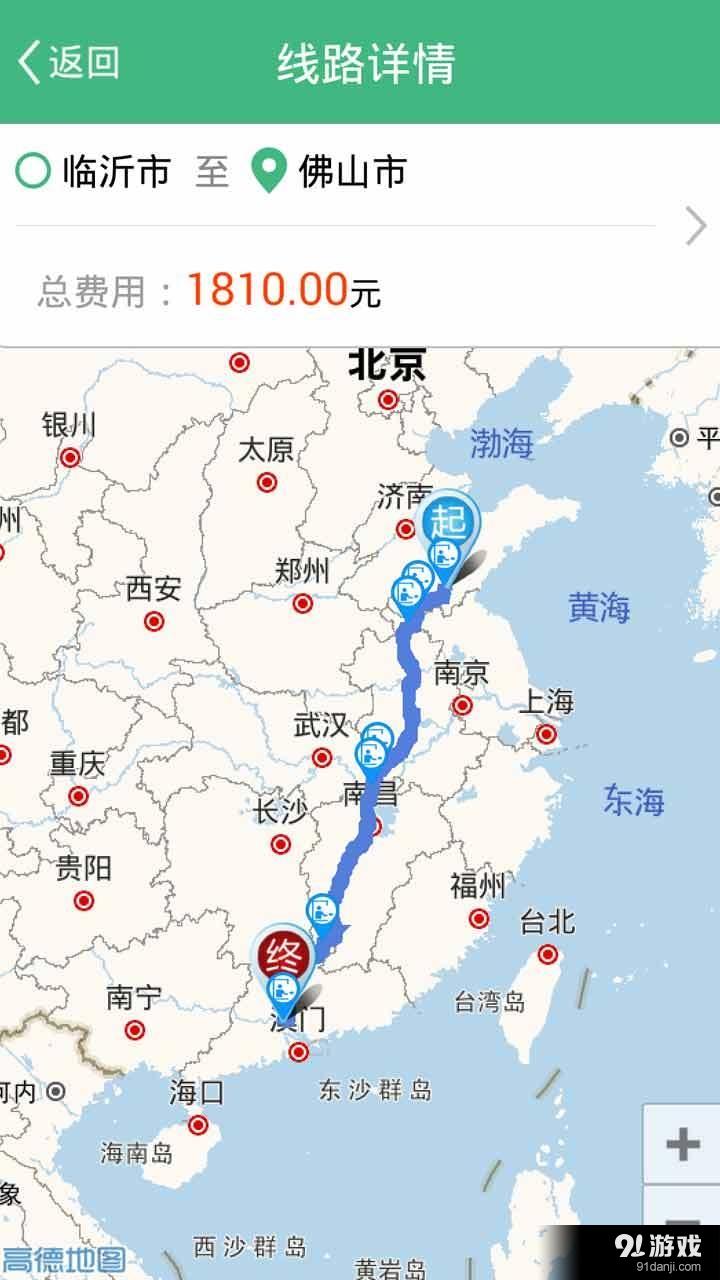Viewport: 720px width, 1280px height.
Task: Tap the waypoint marker beneath the 终 pin
Action: click(283, 992)
